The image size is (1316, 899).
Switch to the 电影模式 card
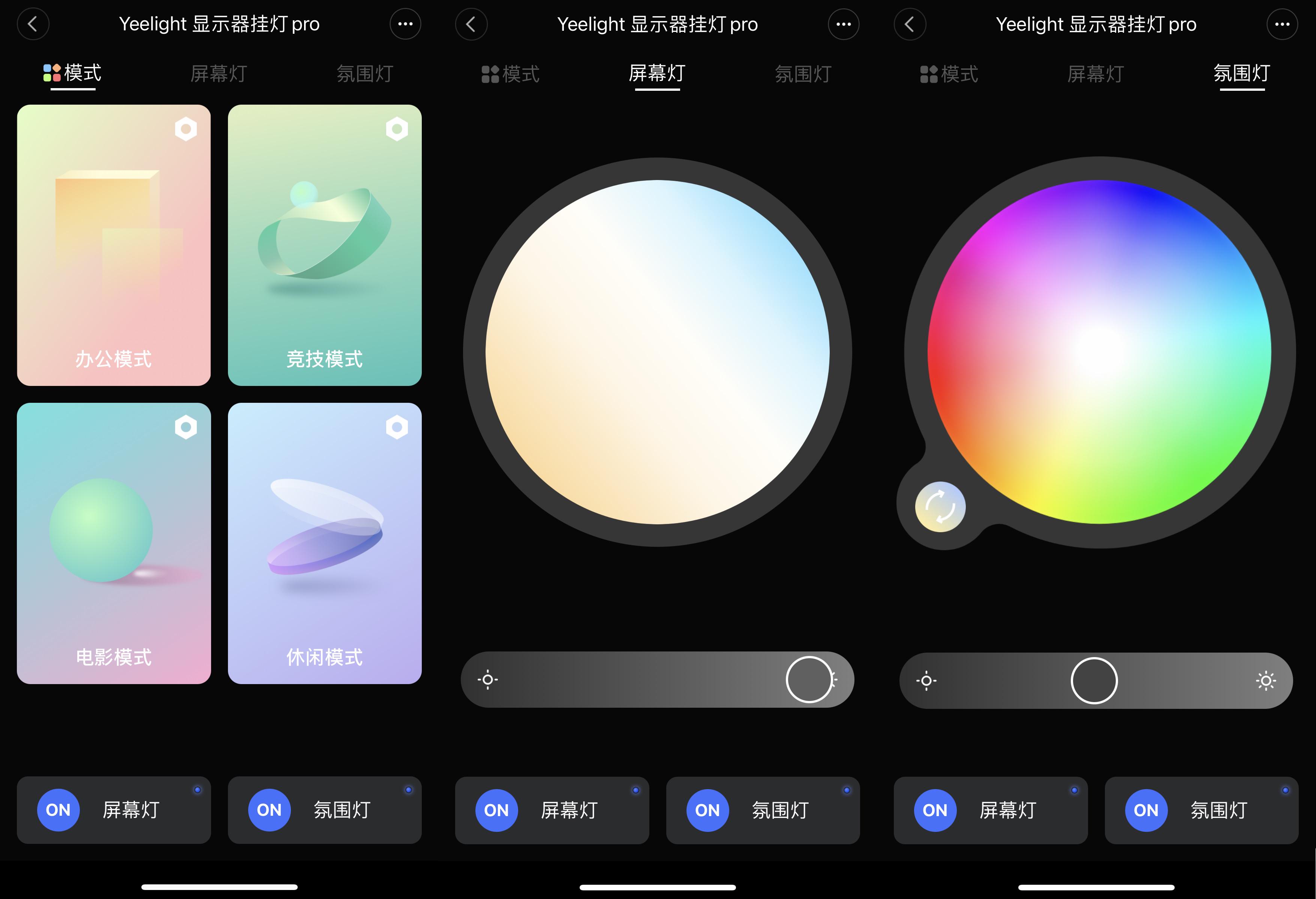(x=113, y=543)
